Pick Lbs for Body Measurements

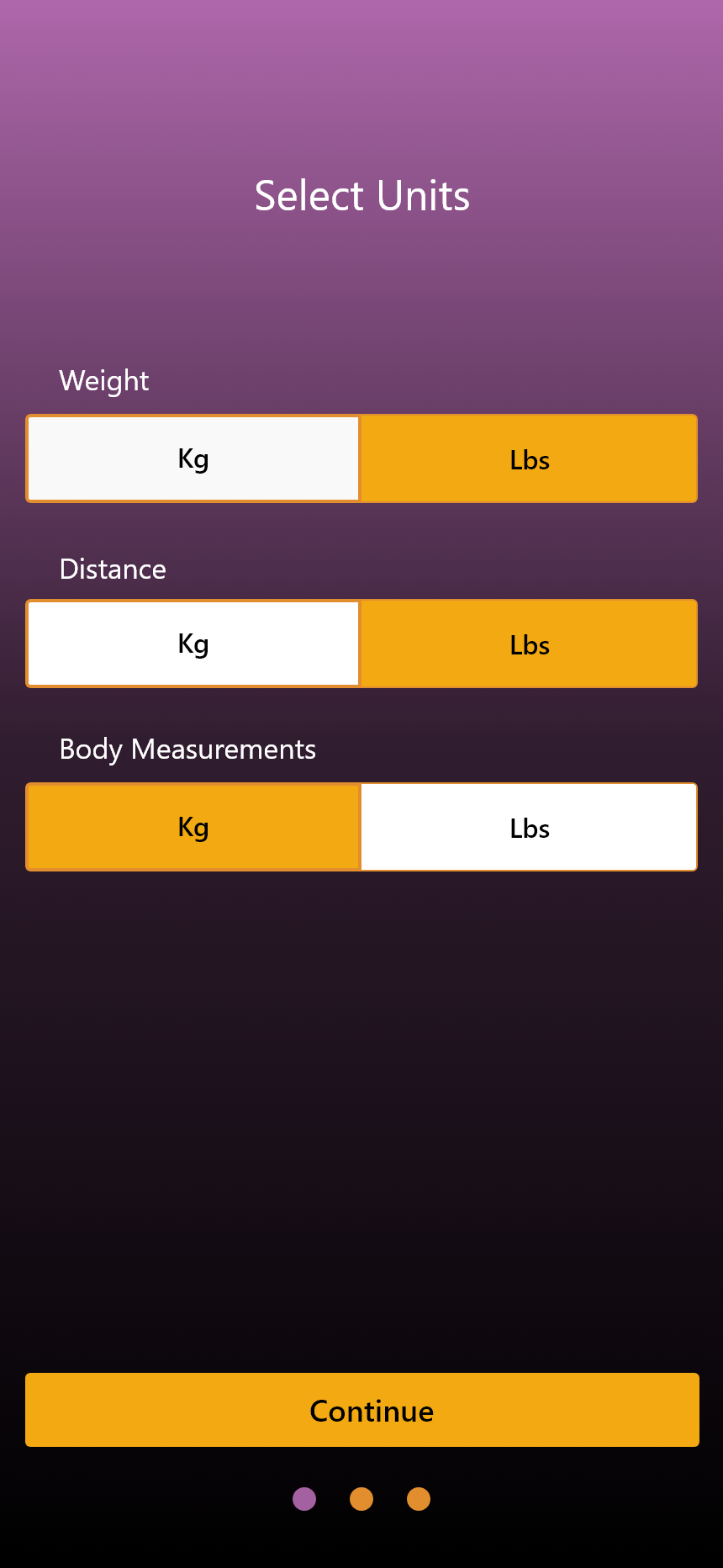[x=529, y=827]
